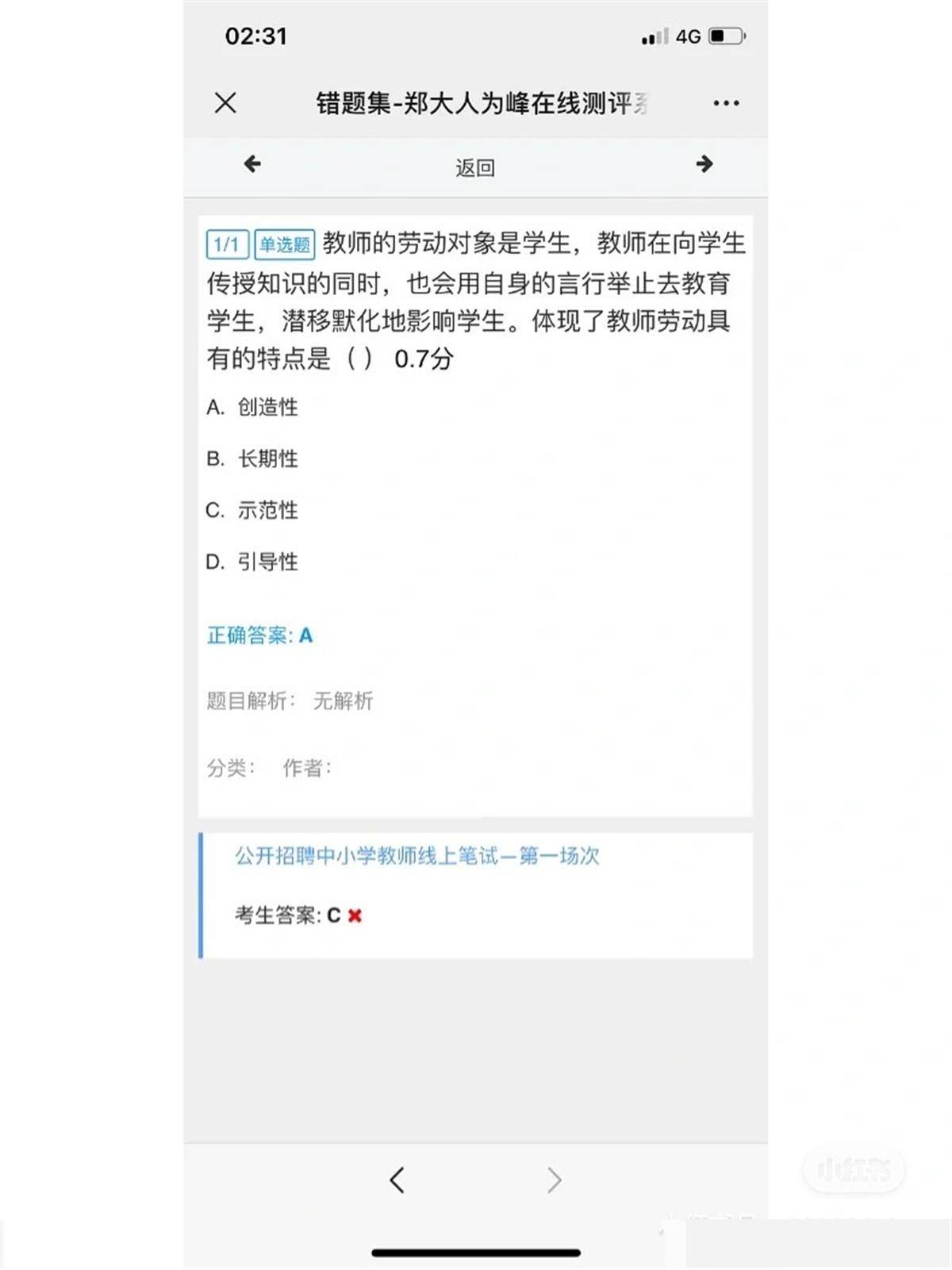952x1270 pixels.
Task: Close the webview with the X icon
Action: click(225, 102)
